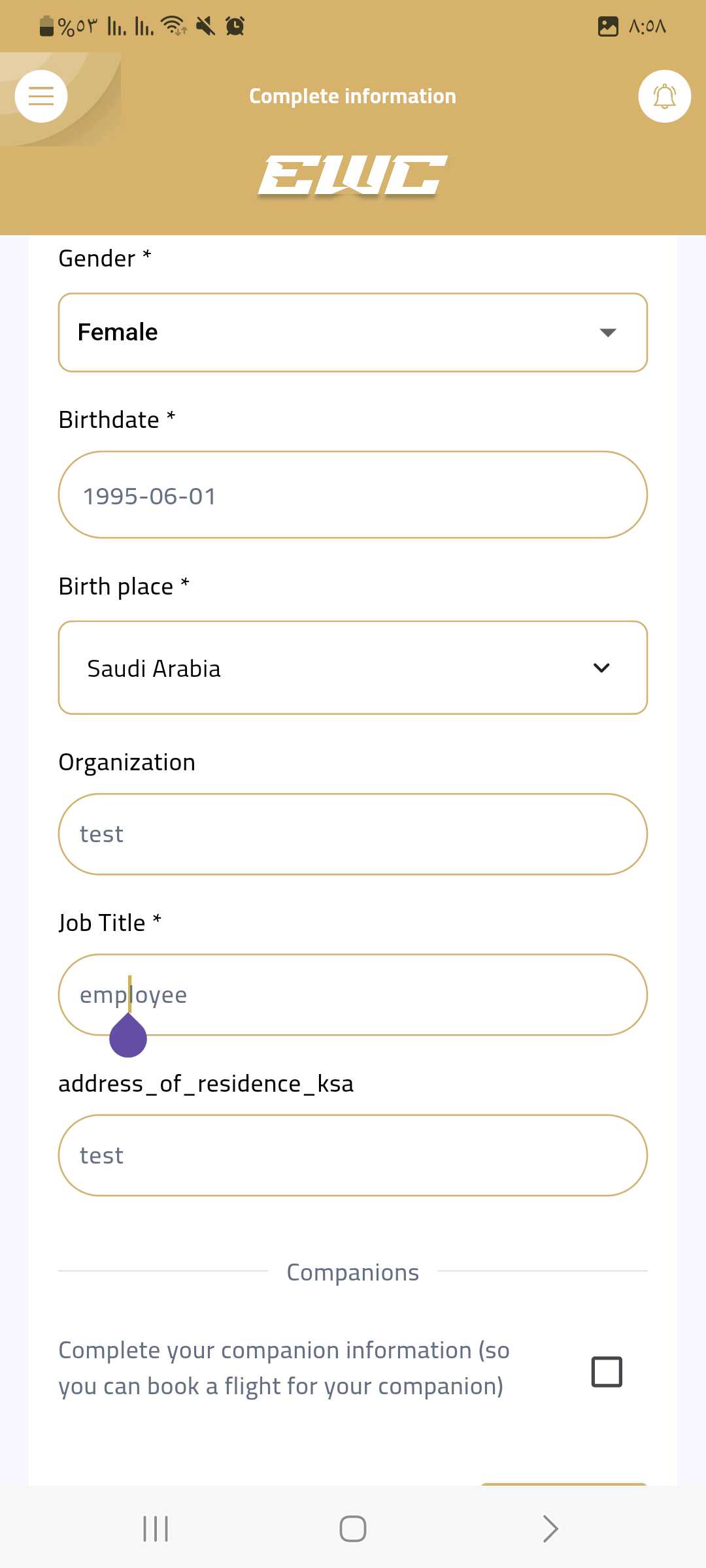The height and width of the screenshot is (1568, 706).
Task: Check the companion information checkbox
Action: [x=607, y=1371]
